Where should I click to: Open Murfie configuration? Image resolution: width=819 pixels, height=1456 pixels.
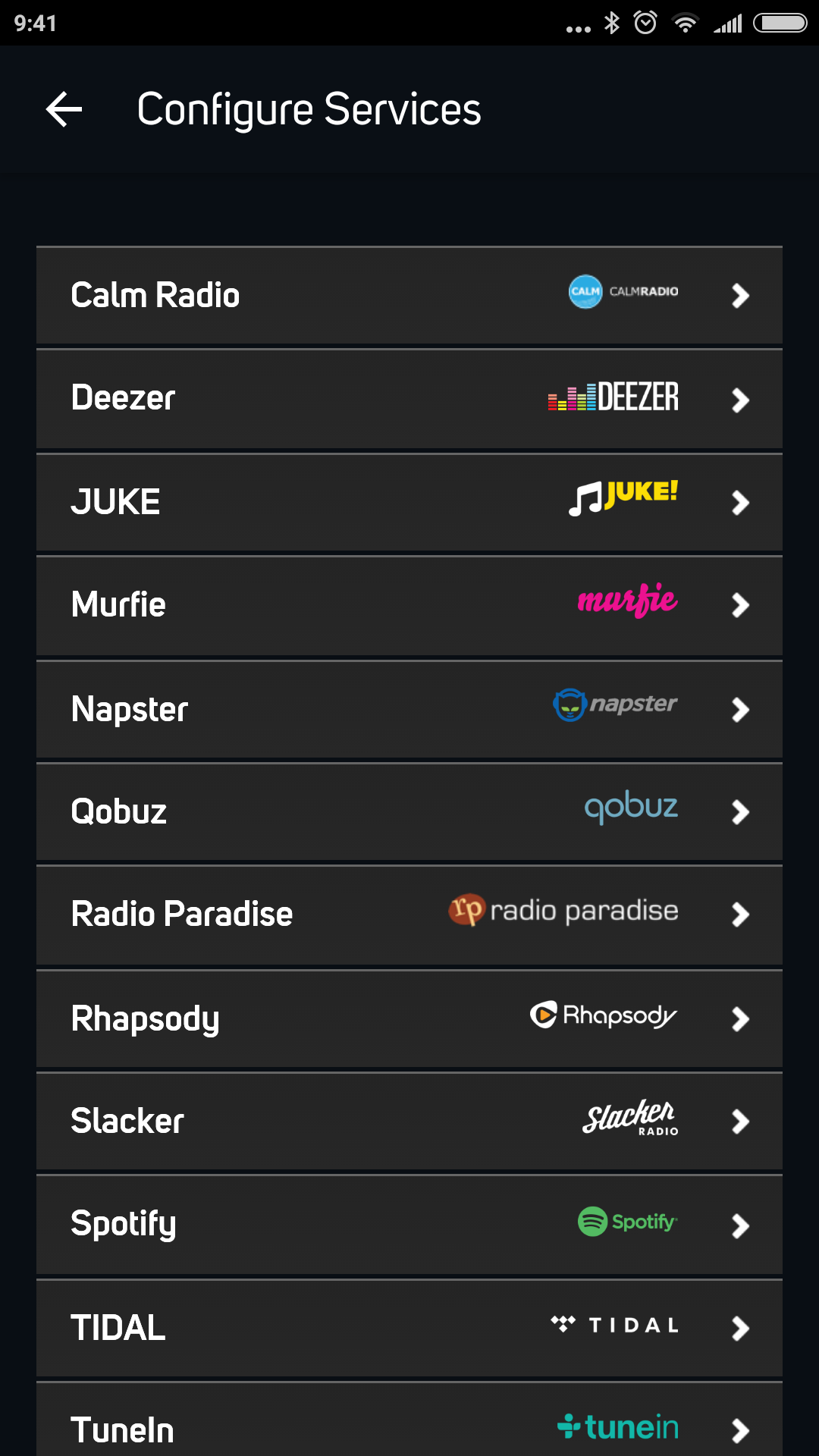(x=409, y=605)
